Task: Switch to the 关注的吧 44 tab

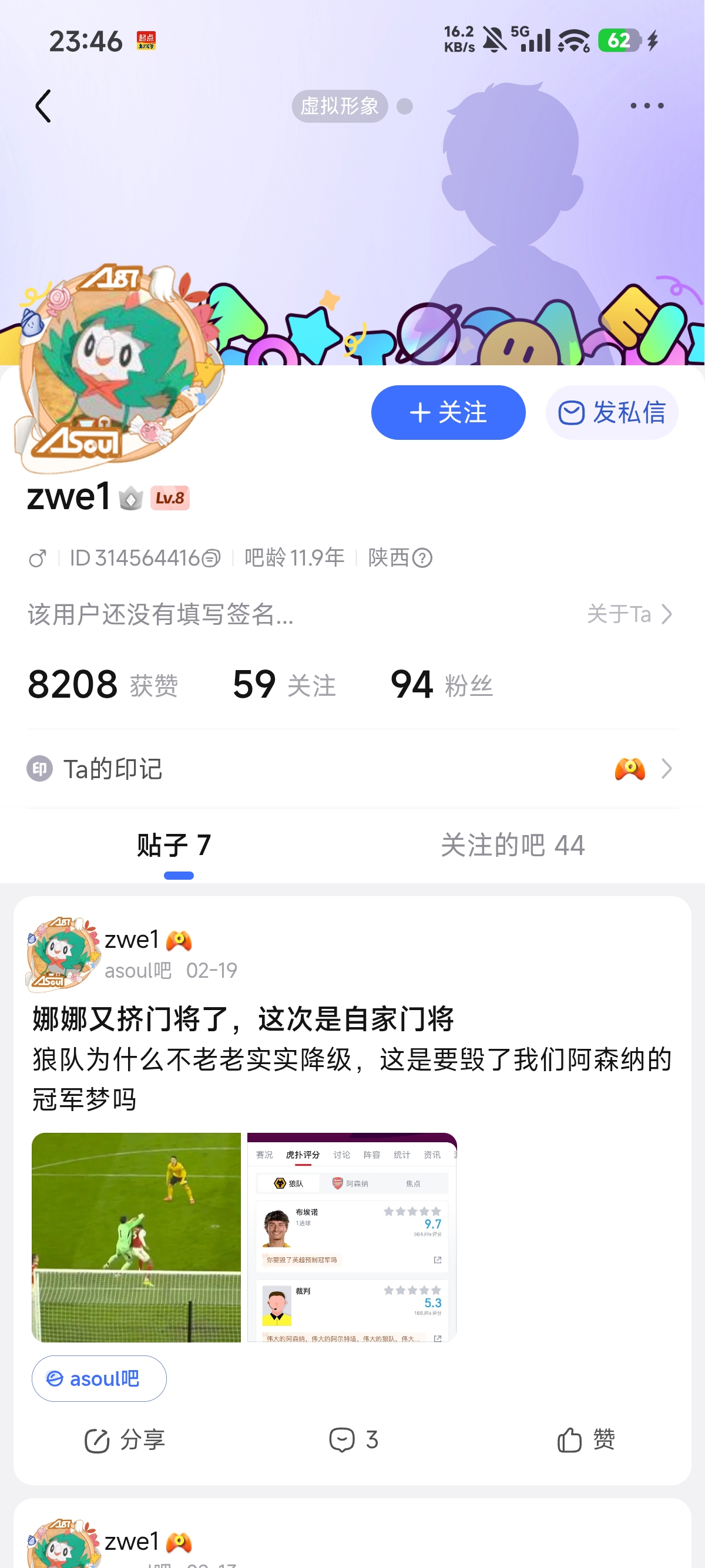Action: [x=512, y=845]
